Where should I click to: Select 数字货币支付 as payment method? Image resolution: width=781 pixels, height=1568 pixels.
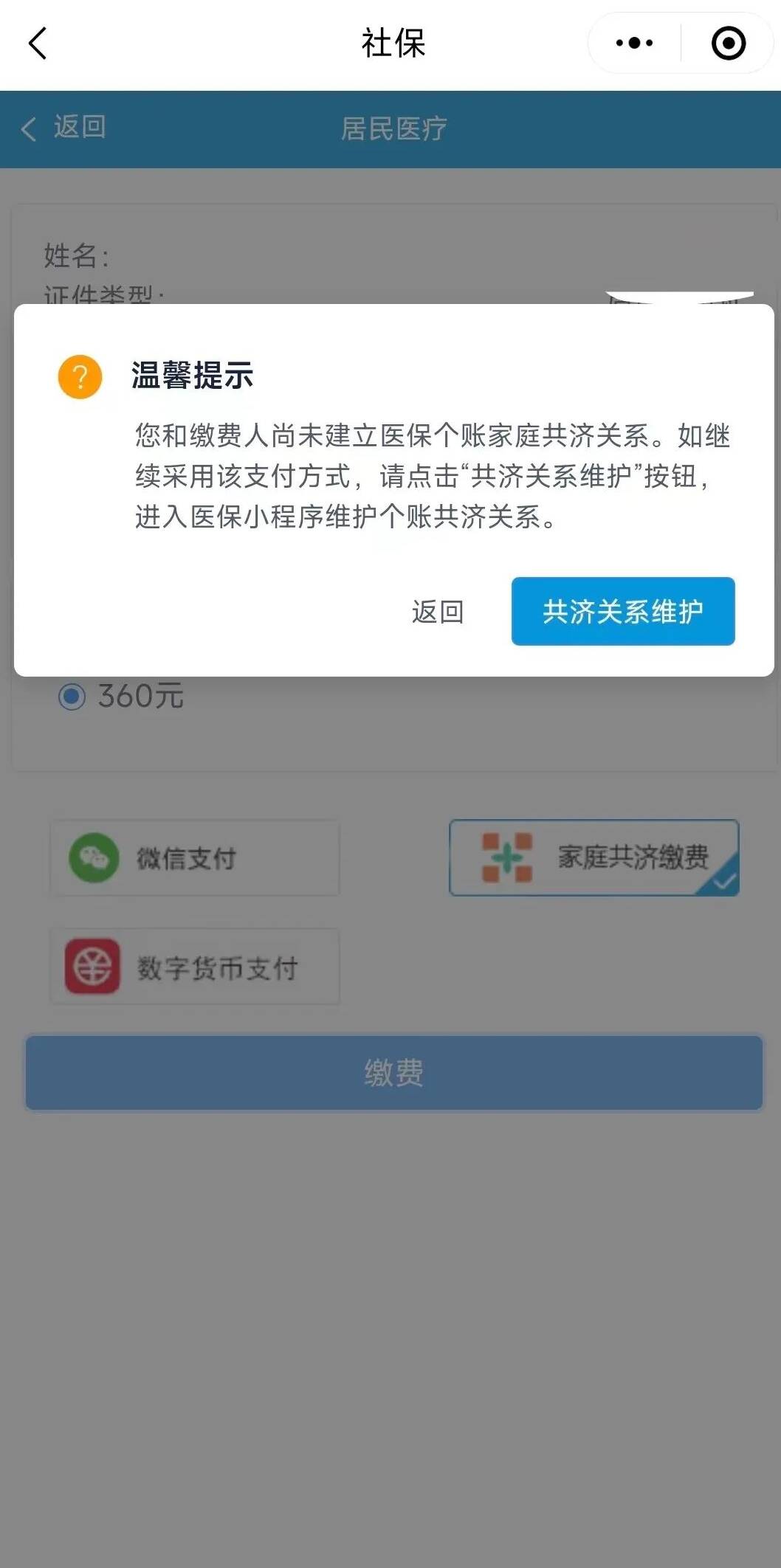tap(193, 967)
